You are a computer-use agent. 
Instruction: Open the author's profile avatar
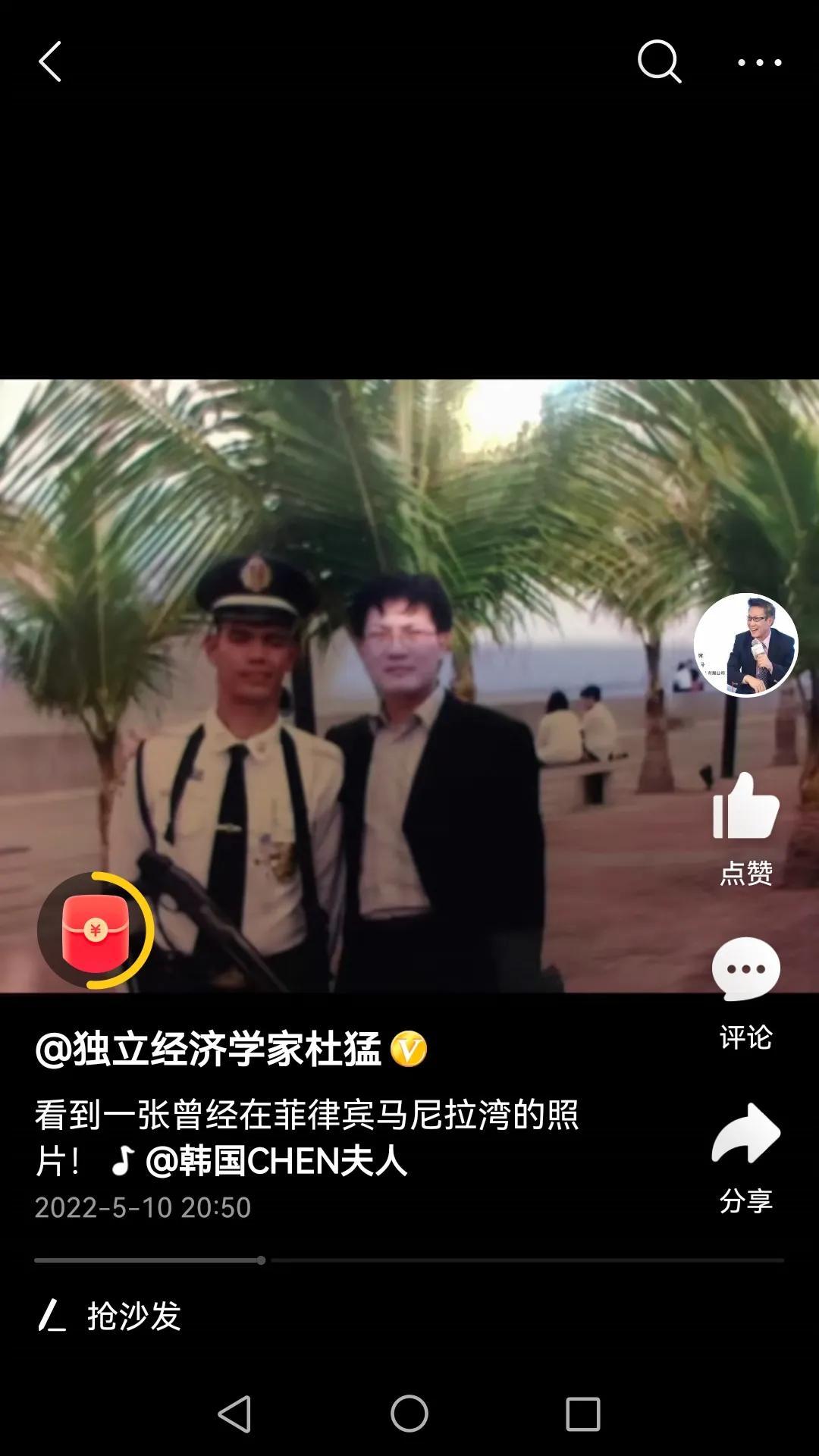pyautogui.click(x=745, y=645)
